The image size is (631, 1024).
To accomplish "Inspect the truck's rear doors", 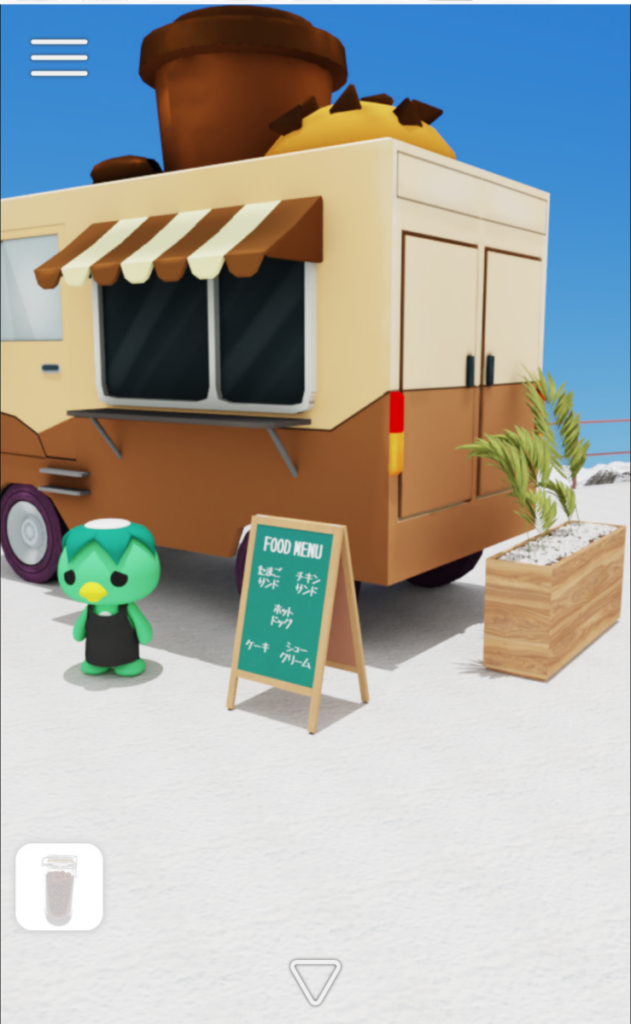I will pyautogui.click(x=472, y=374).
